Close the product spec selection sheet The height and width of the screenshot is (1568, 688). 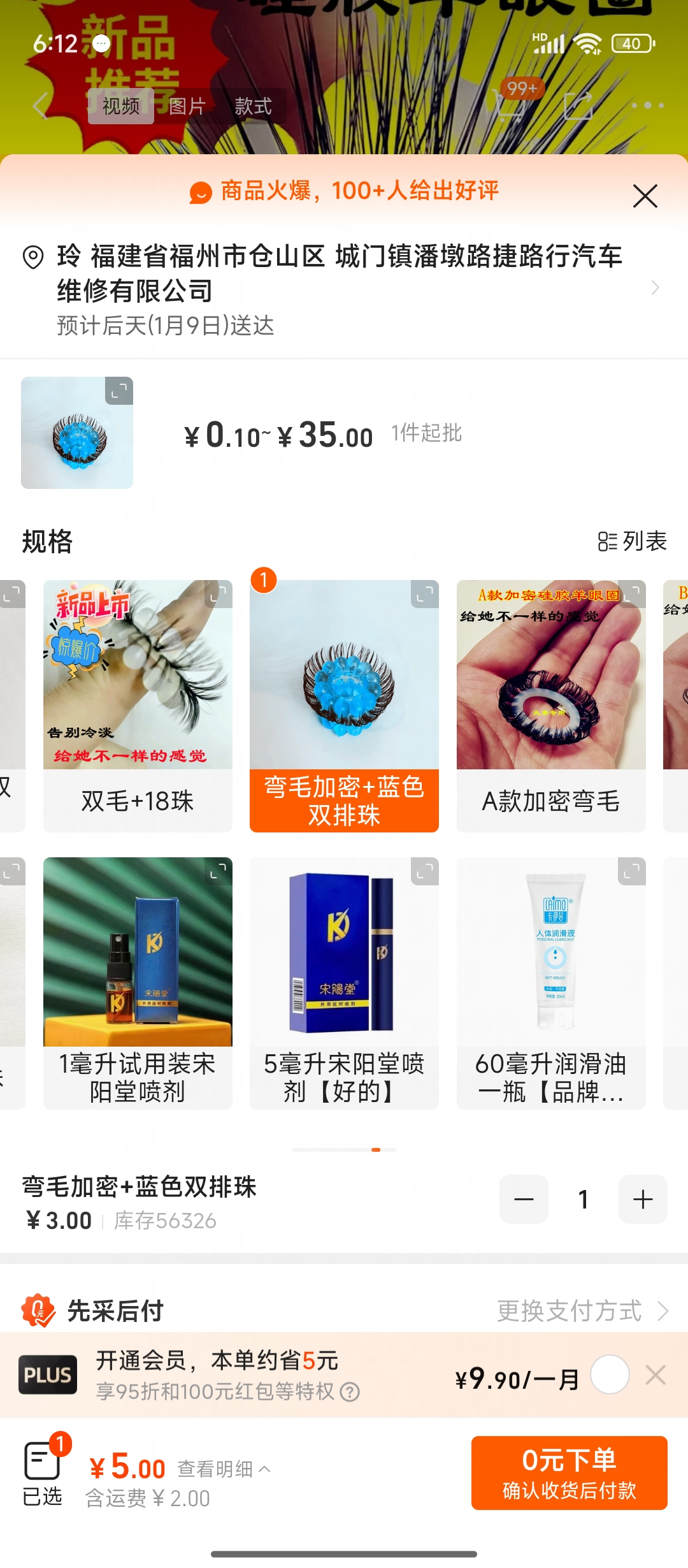[645, 196]
